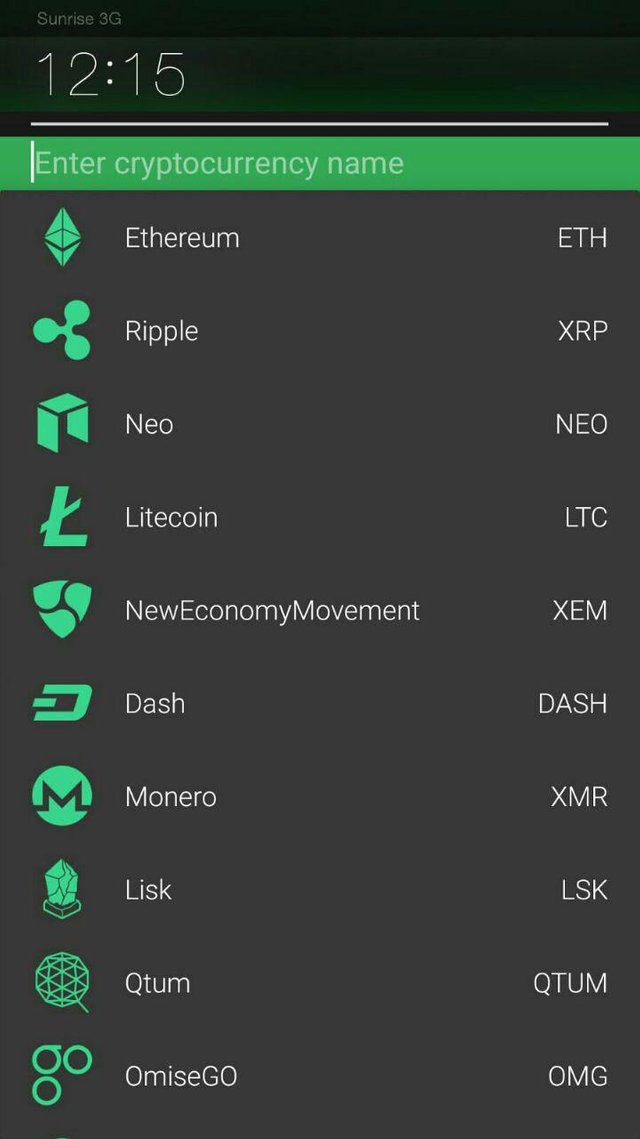
Task: Tap the Dash row
Action: [x=320, y=703]
